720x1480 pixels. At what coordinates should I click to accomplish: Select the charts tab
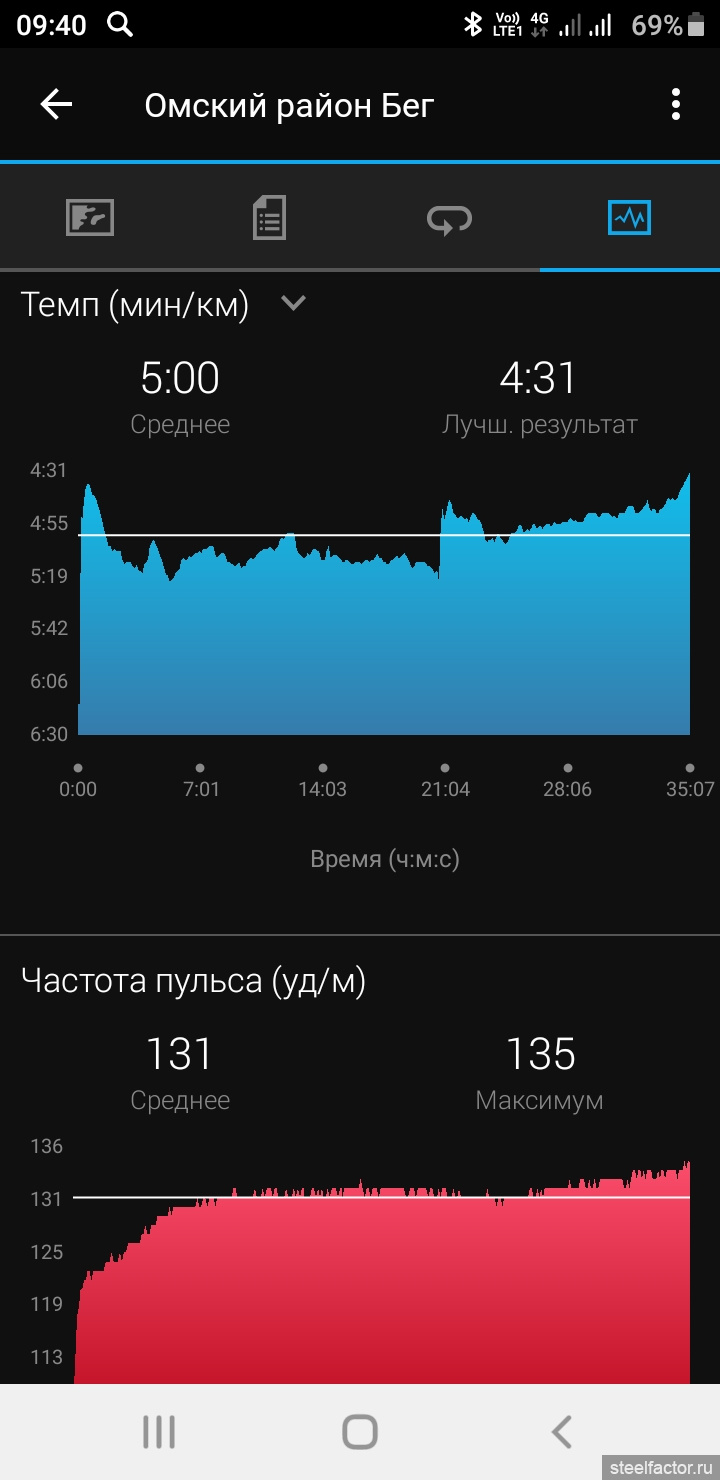coord(629,217)
